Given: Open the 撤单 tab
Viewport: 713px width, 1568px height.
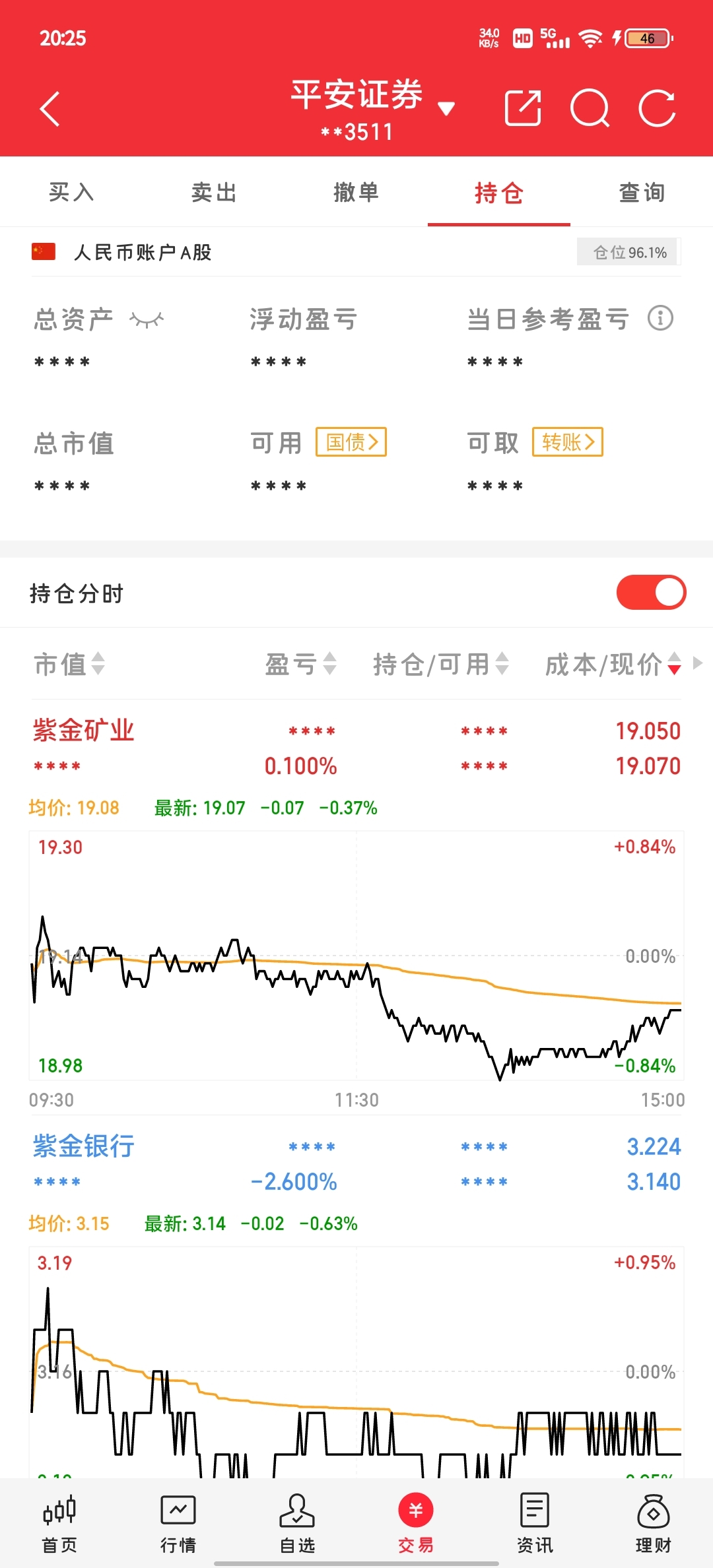Looking at the screenshot, I should pos(356,192).
